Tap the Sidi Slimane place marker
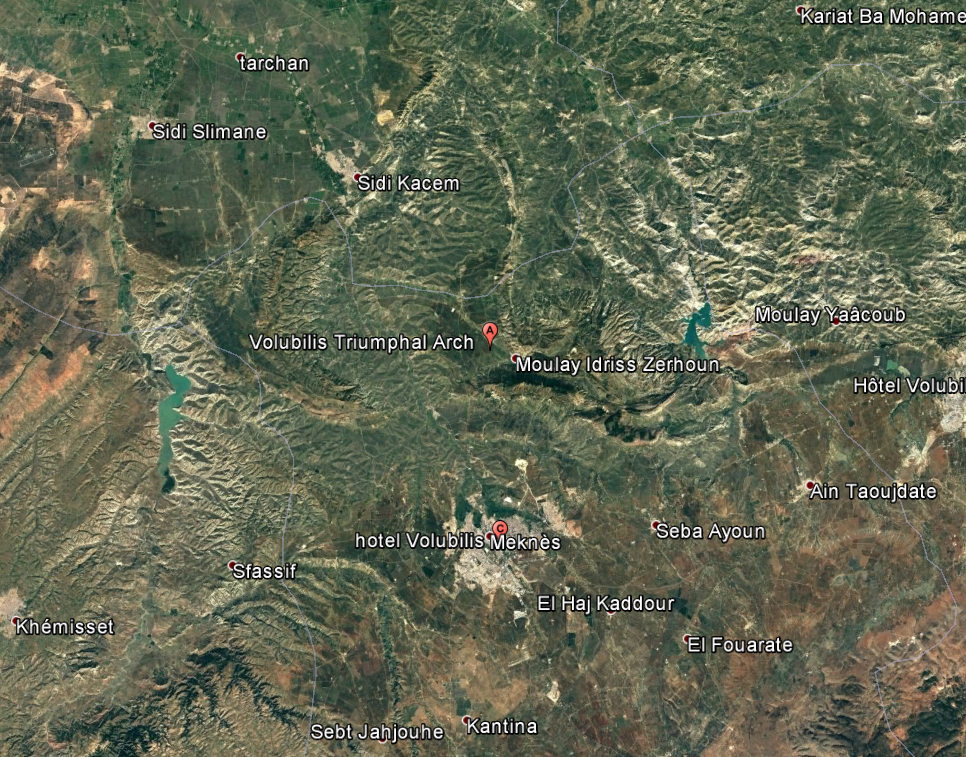The image size is (966, 757). [x=152, y=126]
